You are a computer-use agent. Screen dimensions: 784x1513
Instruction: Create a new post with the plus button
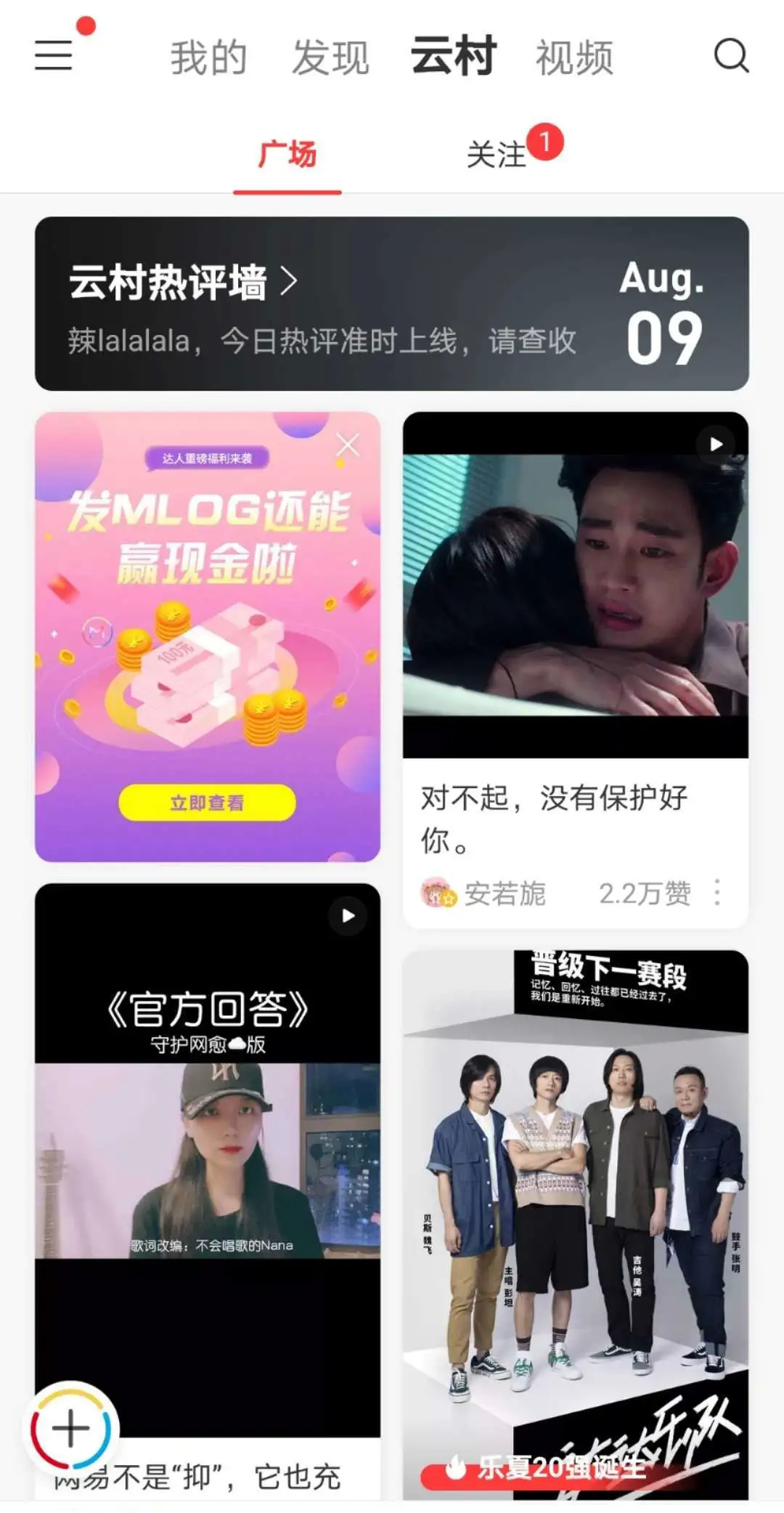point(70,1429)
